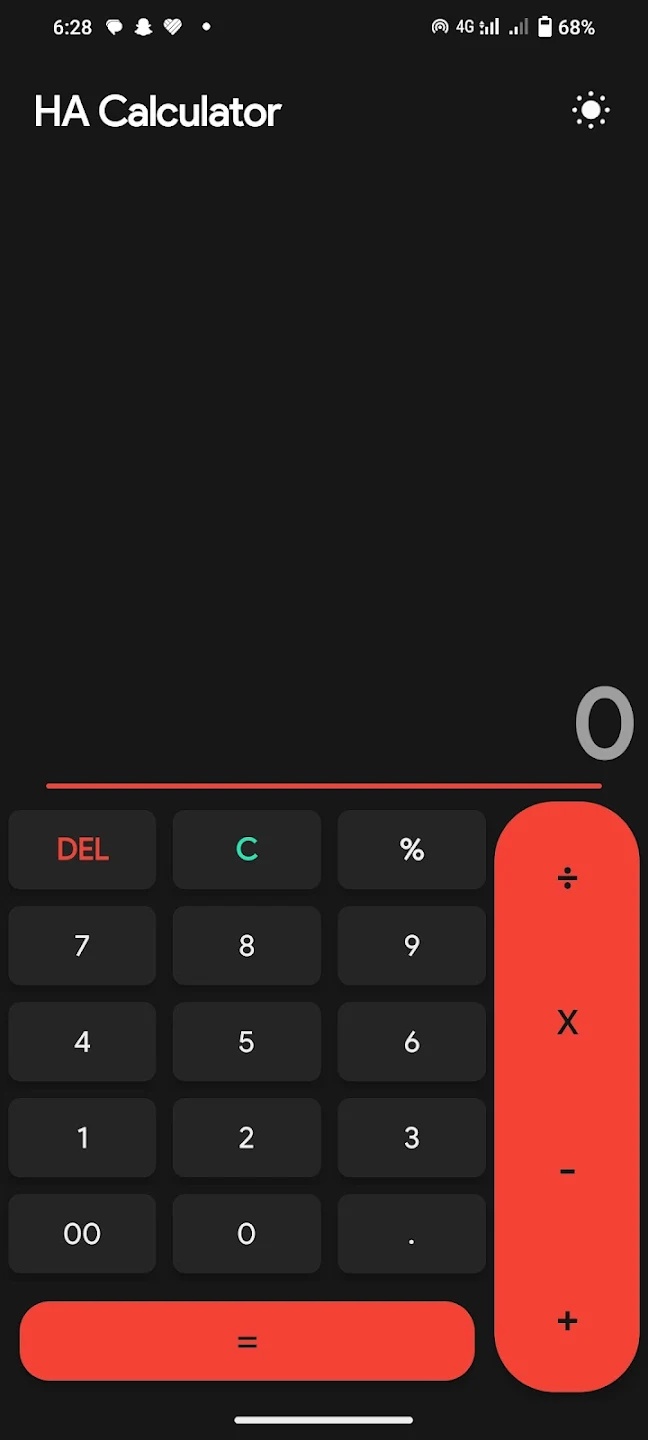Enter digit 6
Viewport: 648px width, 1440px height.
[x=411, y=1041]
